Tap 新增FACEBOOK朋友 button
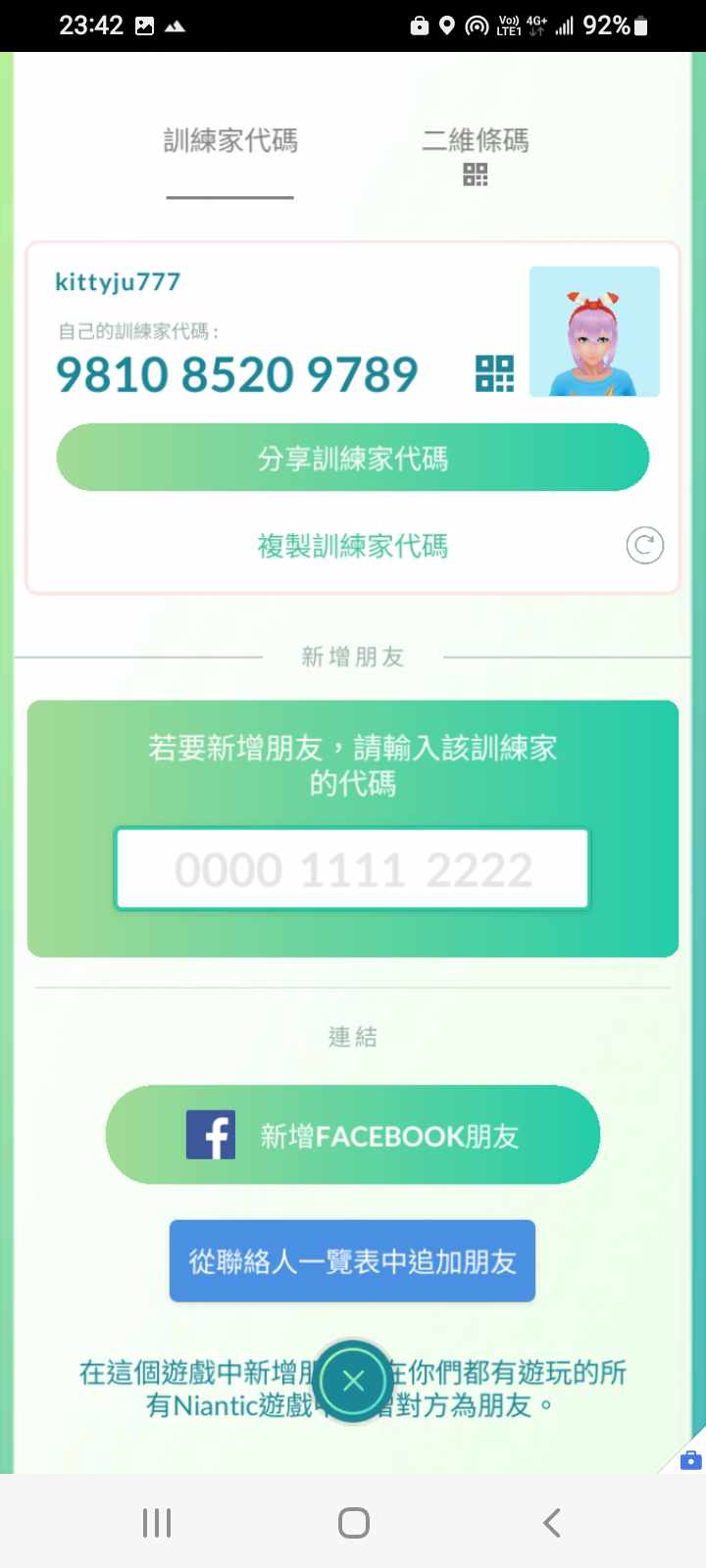This screenshot has width=706, height=1568. click(x=353, y=1135)
